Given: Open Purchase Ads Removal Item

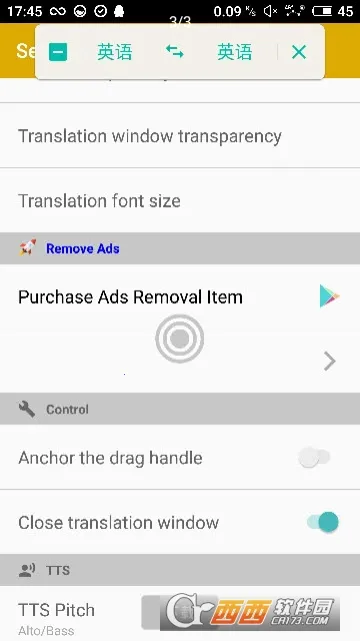Looking at the screenshot, I should click(x=180, y=296).
